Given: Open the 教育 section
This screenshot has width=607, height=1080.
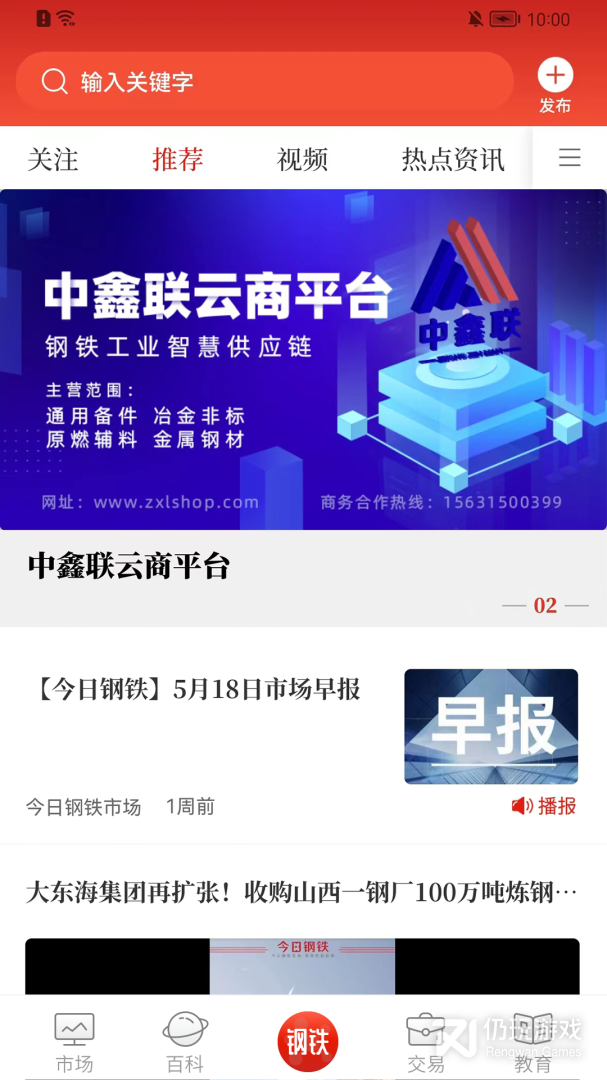Looking at the screenshot, I should coord(533,1042).
